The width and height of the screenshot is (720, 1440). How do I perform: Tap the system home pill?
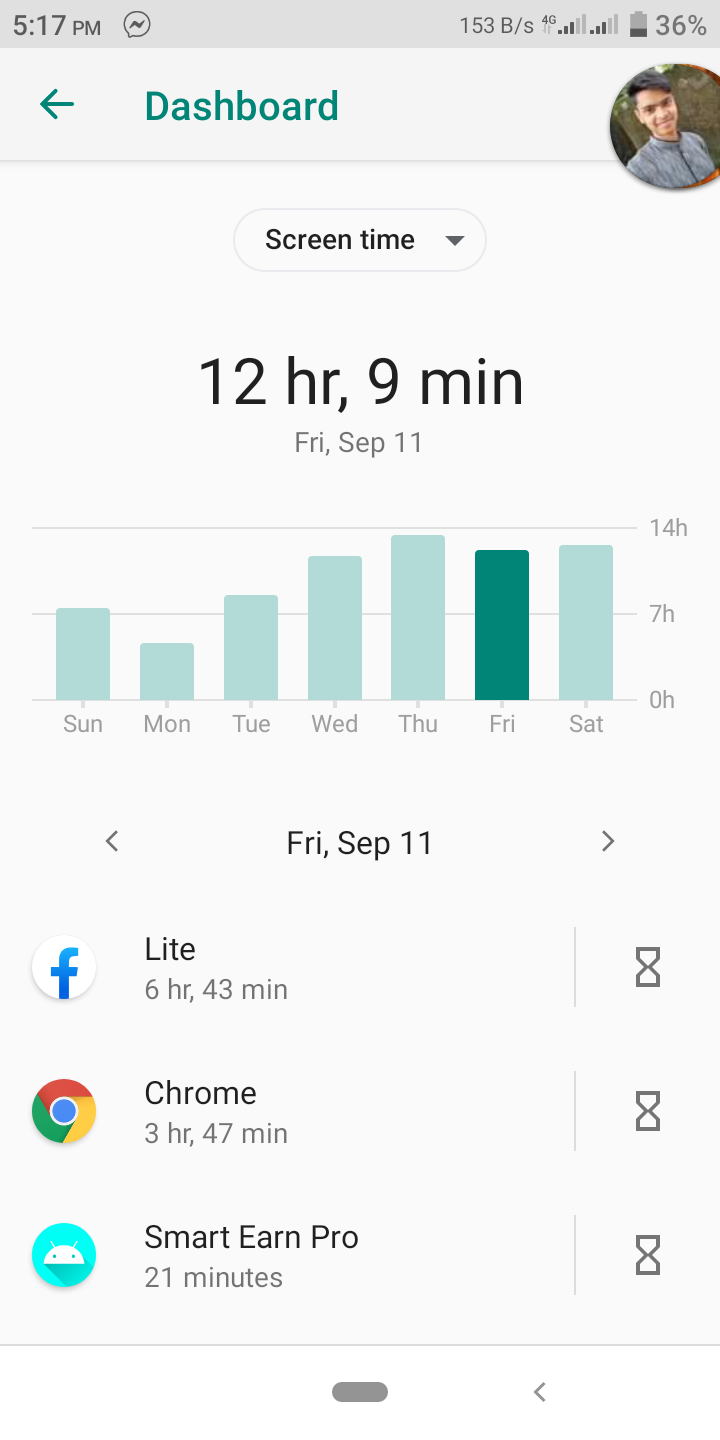pyautogui.click(x=360, y=1391)
